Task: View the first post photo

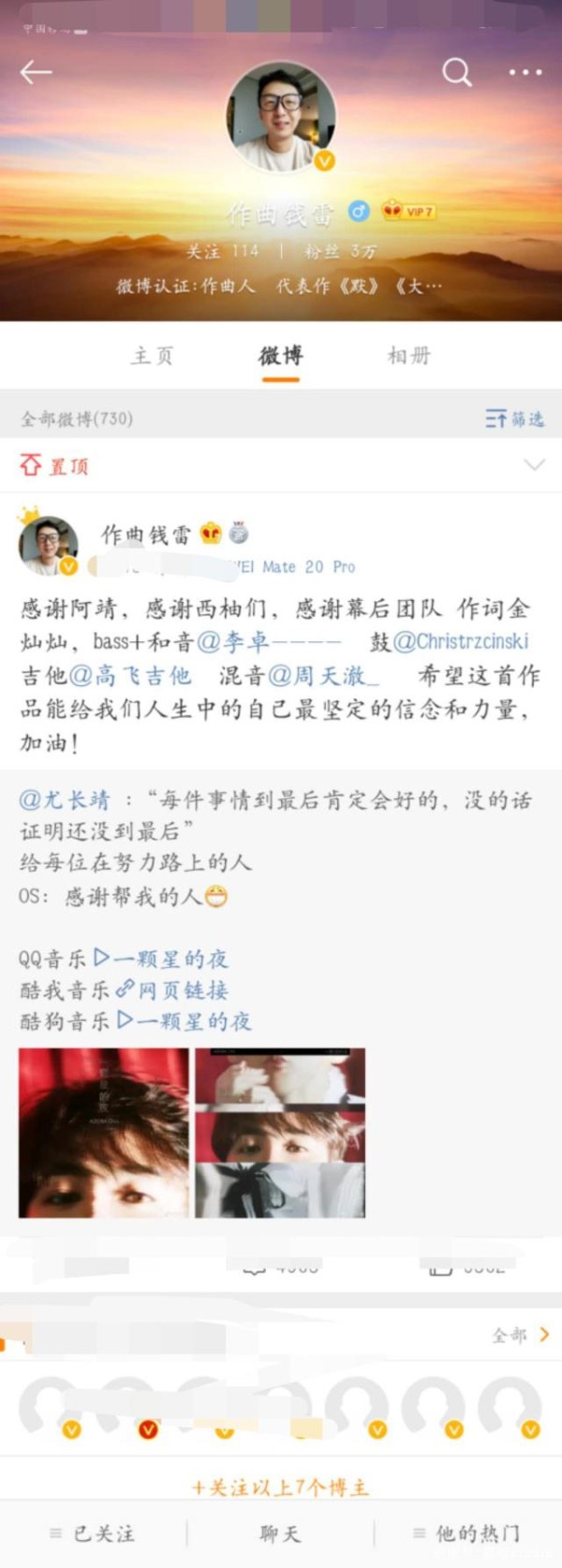Action: (103, 1133)
